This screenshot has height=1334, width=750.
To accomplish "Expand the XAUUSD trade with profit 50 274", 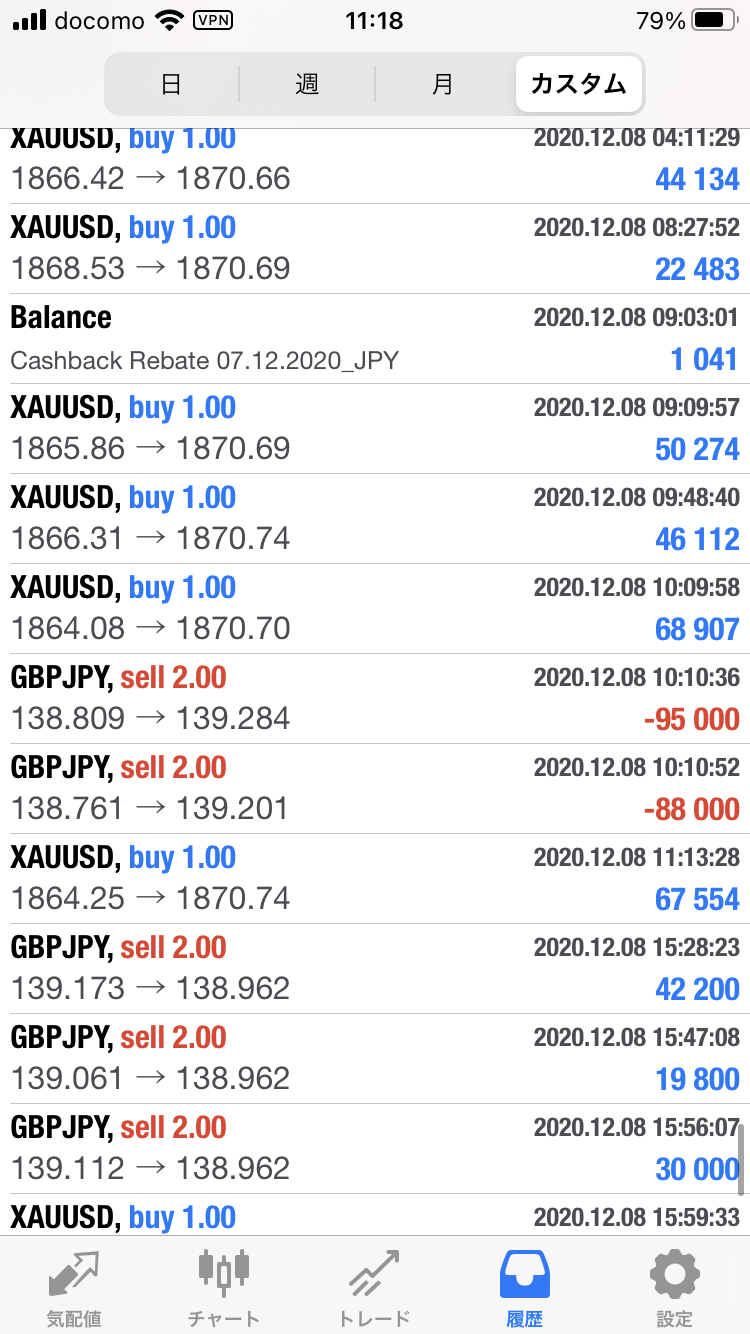I will click(375, 429).
